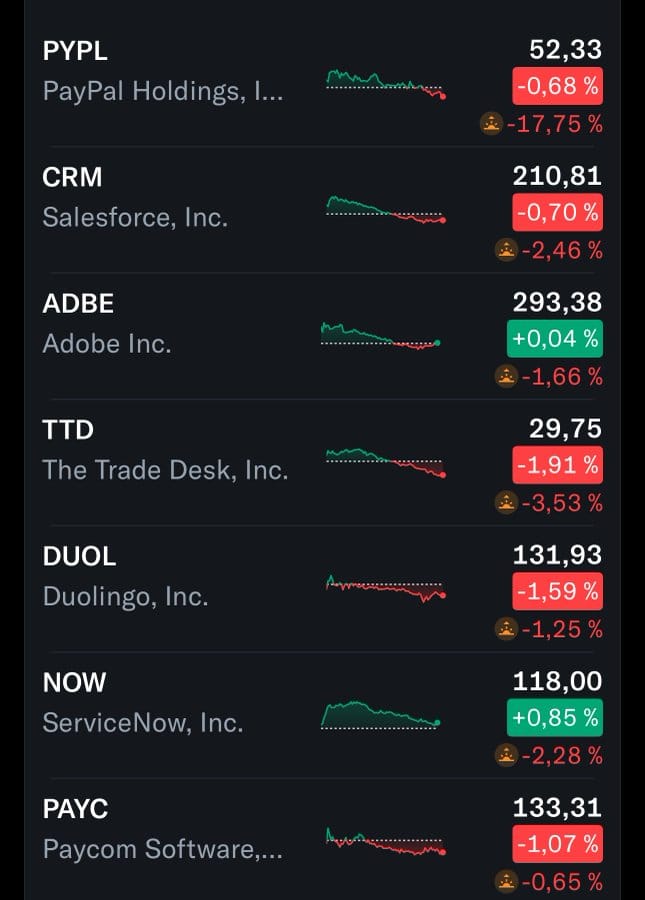Tap the DUOL Duolingo row
This screenshot has height=900, width=645.
pyautogui.click(x=125, y=577)
